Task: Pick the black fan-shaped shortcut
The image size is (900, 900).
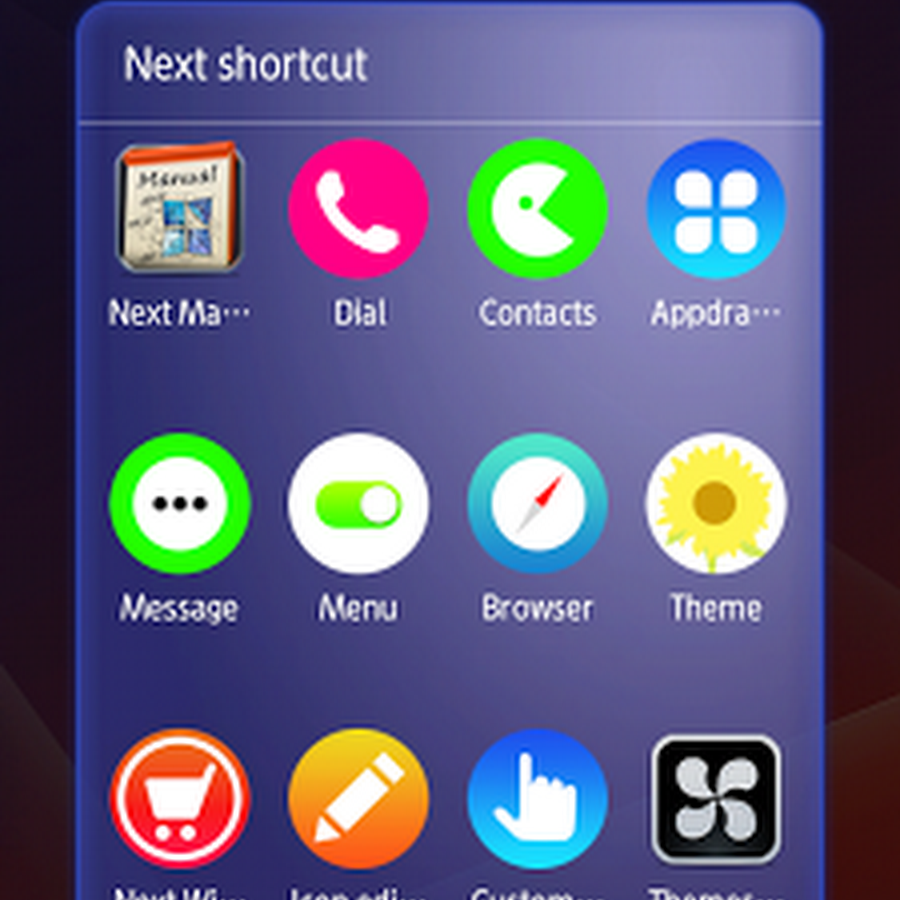Action: click(x=716, y=799)
